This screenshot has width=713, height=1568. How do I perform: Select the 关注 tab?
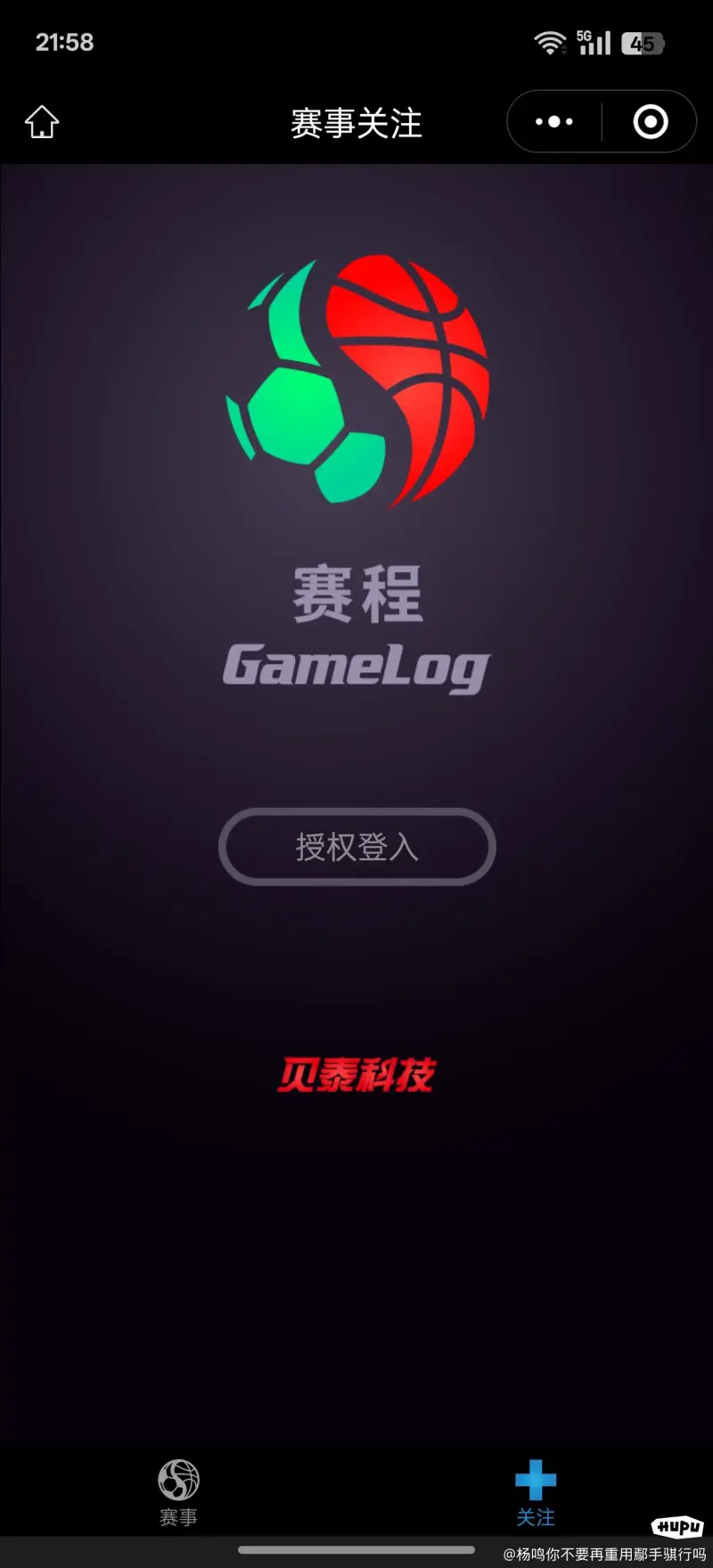pos(536,1492)
